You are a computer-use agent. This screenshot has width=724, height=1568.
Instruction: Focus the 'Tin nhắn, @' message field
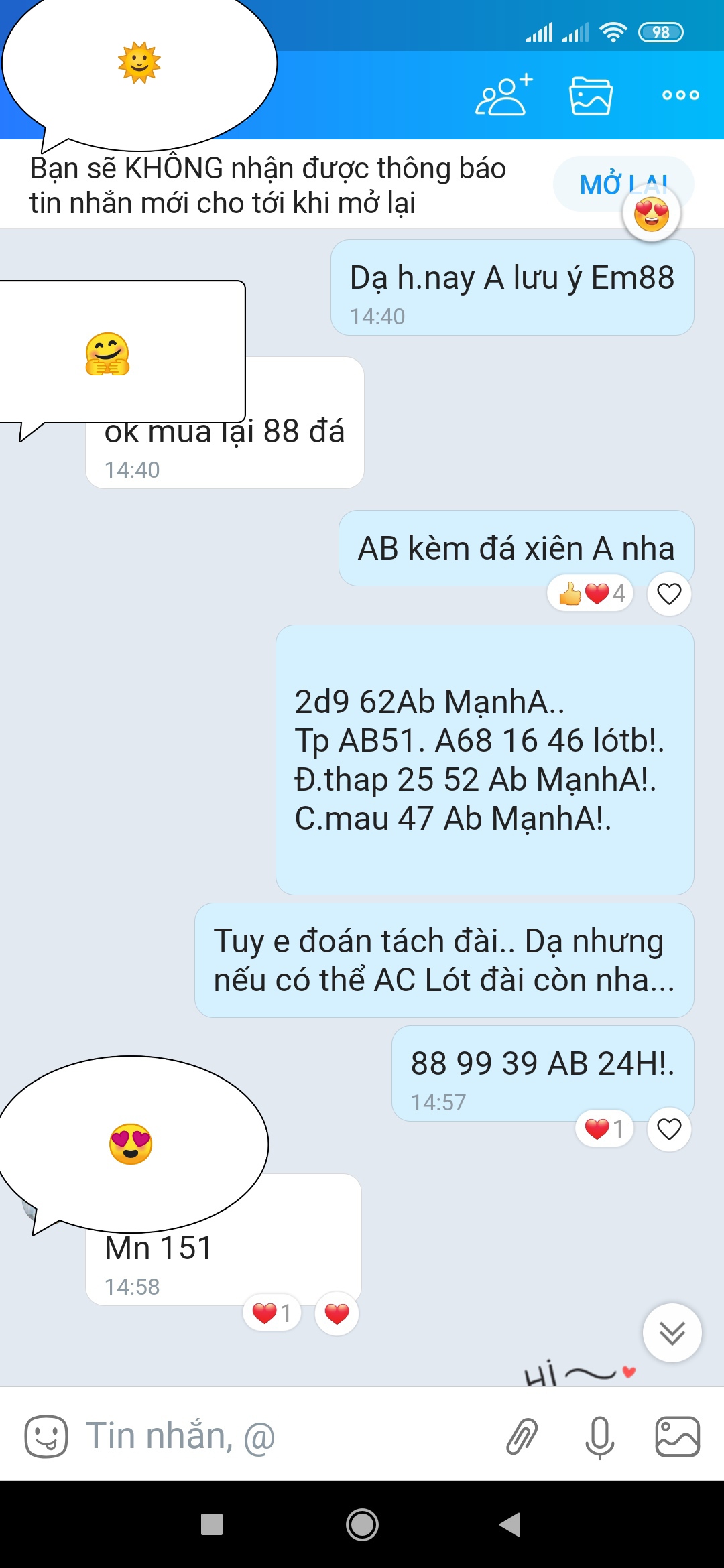pos(282,1436)
